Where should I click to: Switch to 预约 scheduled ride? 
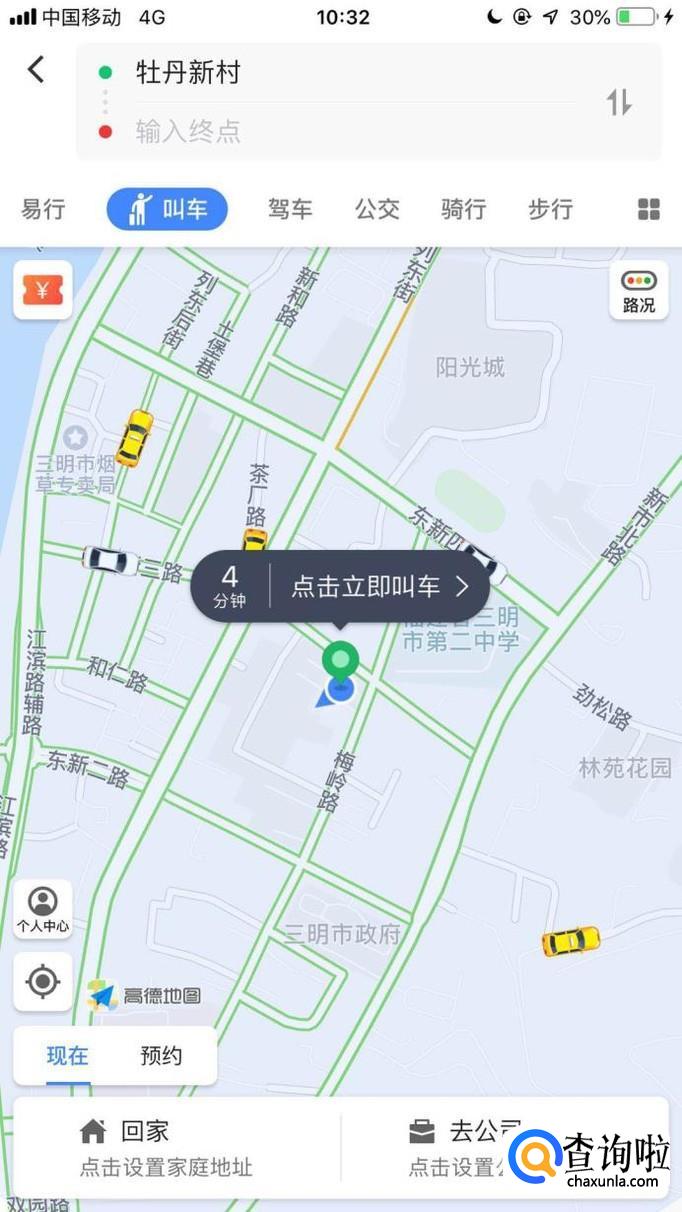point(161,1056)
